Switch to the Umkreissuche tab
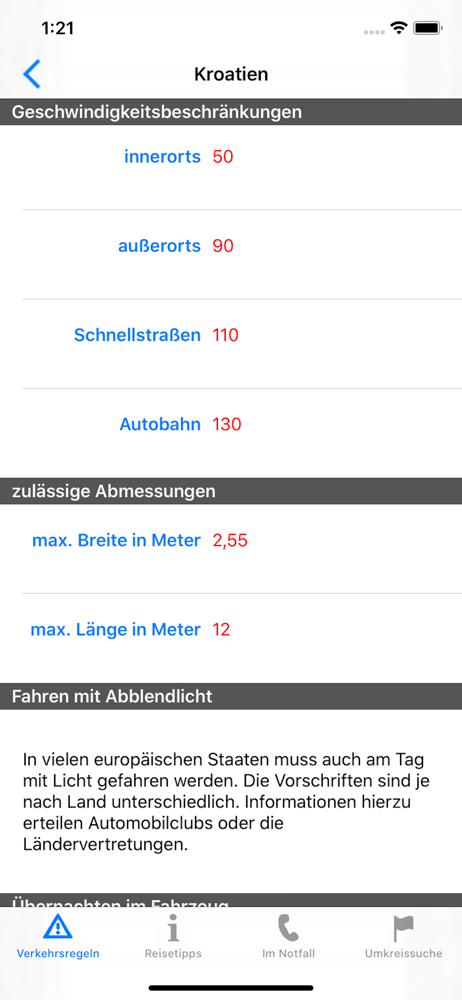The image size is (462, 1000). pyautogui.click(x=403, y=936)
